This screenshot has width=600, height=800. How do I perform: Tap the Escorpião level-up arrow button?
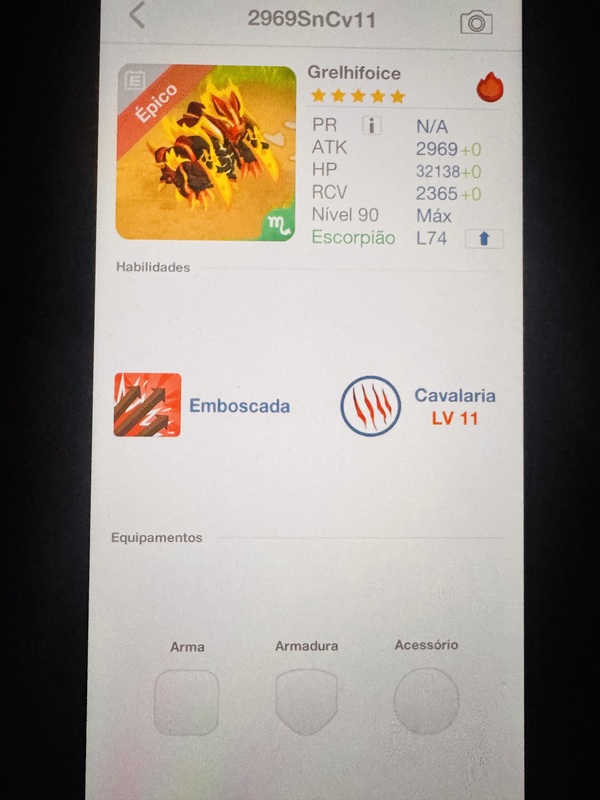[x=484, y=239]
